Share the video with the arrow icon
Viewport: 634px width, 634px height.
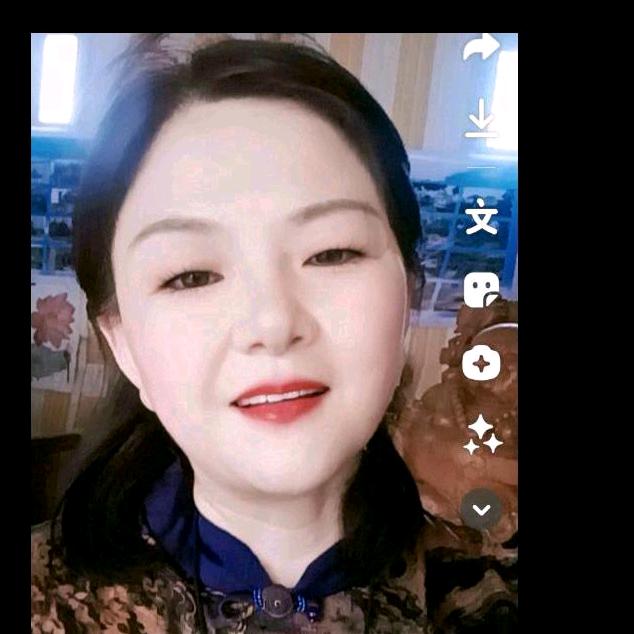[481, 47]
